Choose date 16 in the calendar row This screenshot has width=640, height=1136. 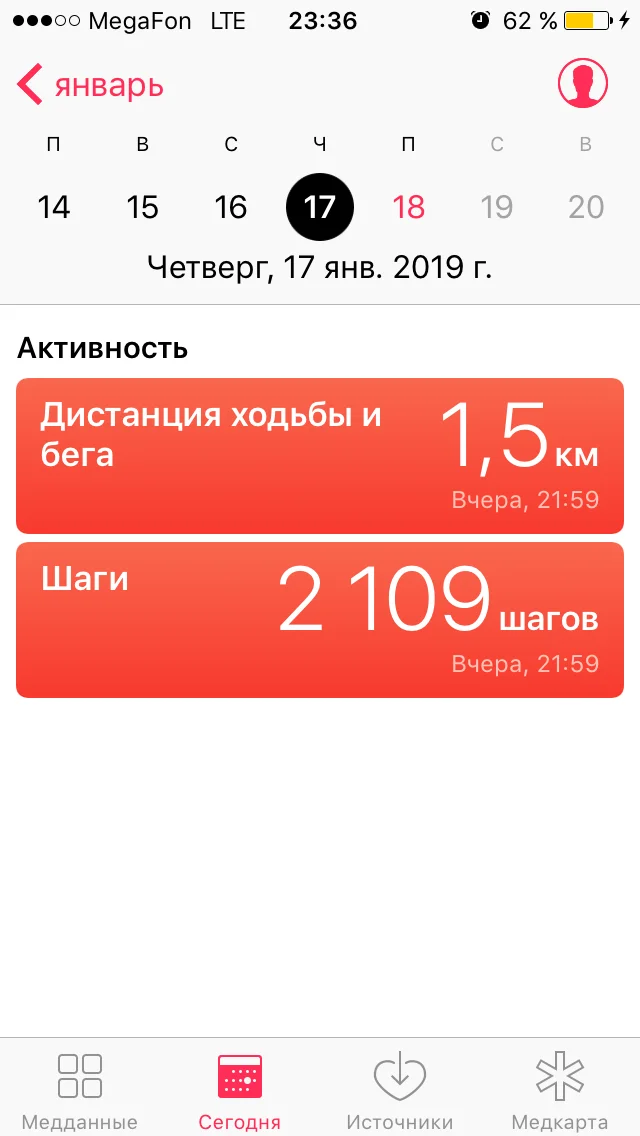(231, 207)
